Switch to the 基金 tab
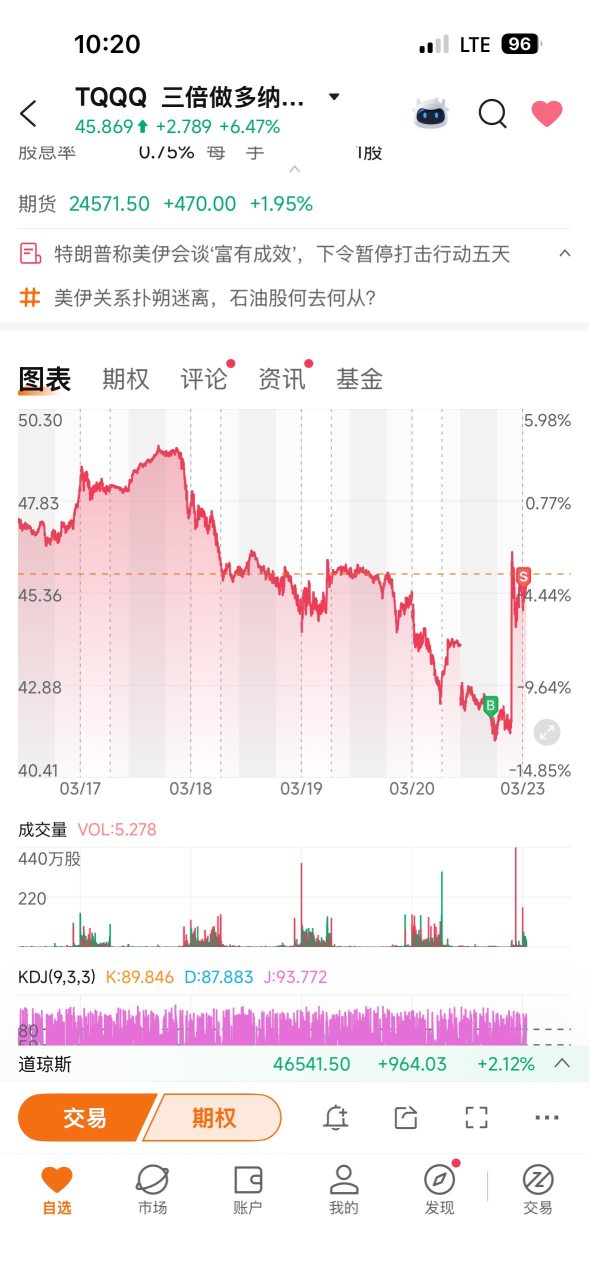This screenshot has height=1278, width=589. click(359, 379)
